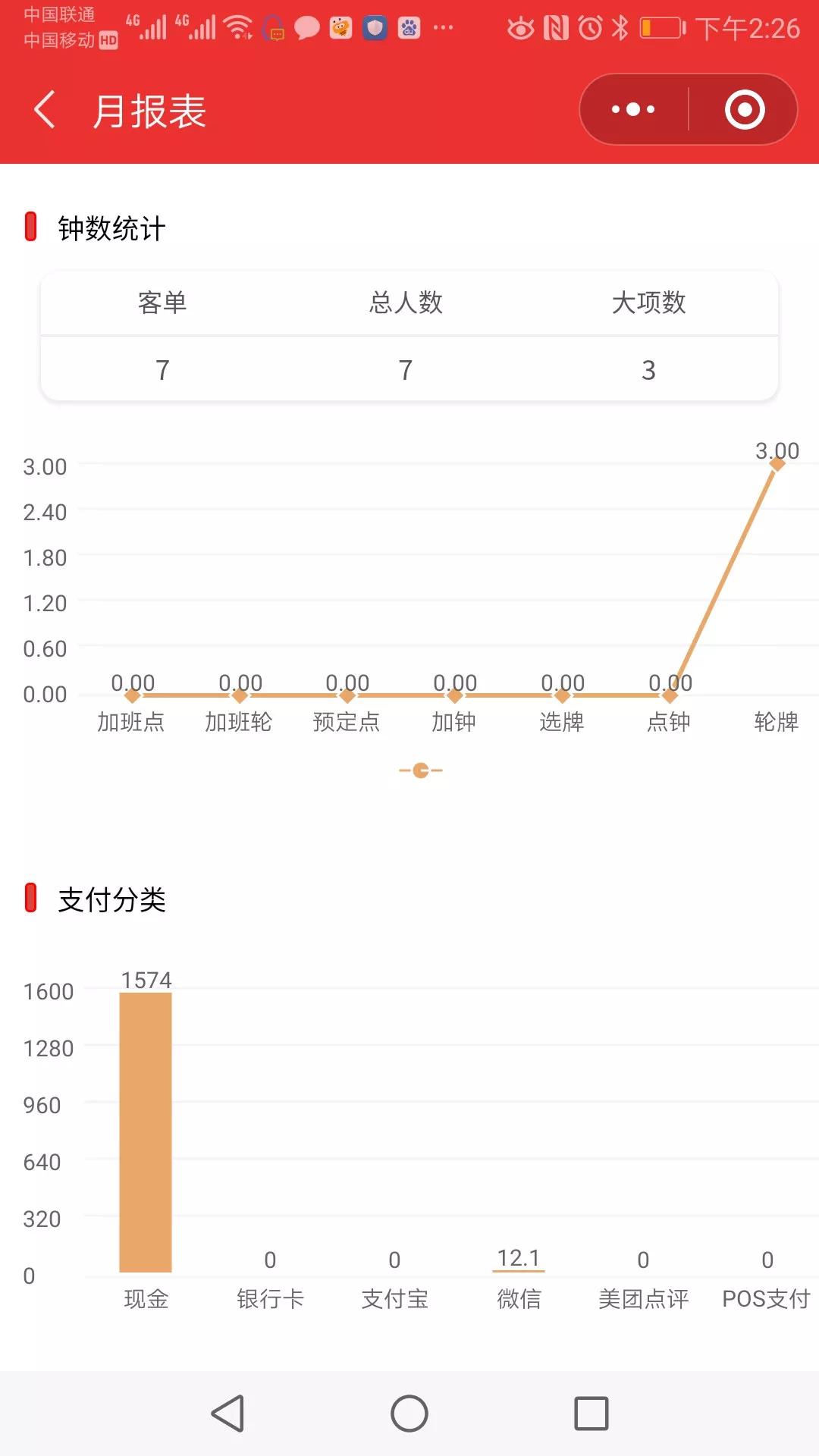Select the 点钟 axis label
819x1456 pixels.
[669, 722]
